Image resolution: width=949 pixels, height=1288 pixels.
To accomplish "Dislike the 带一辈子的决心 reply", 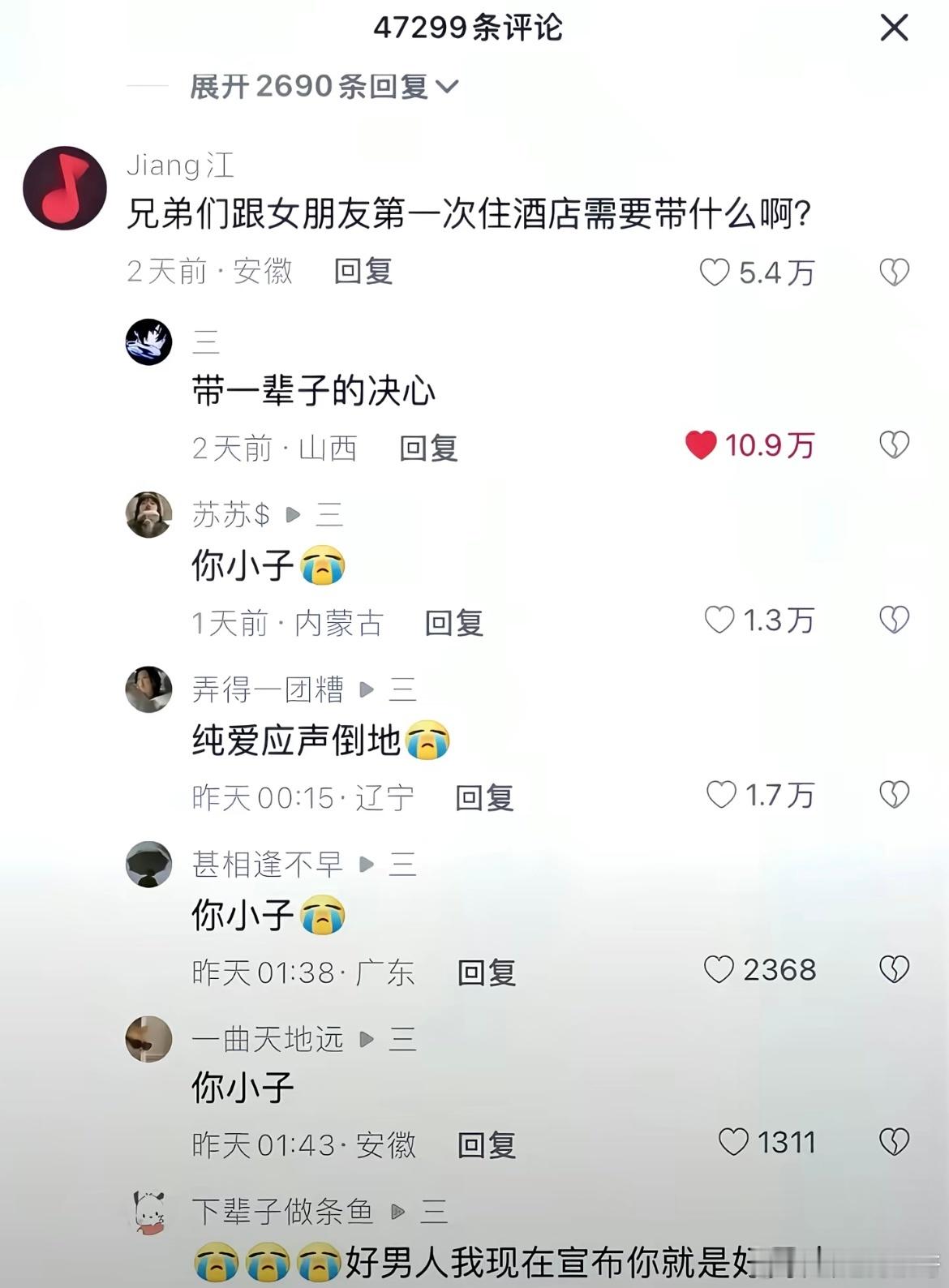I will tap(893, 444).
